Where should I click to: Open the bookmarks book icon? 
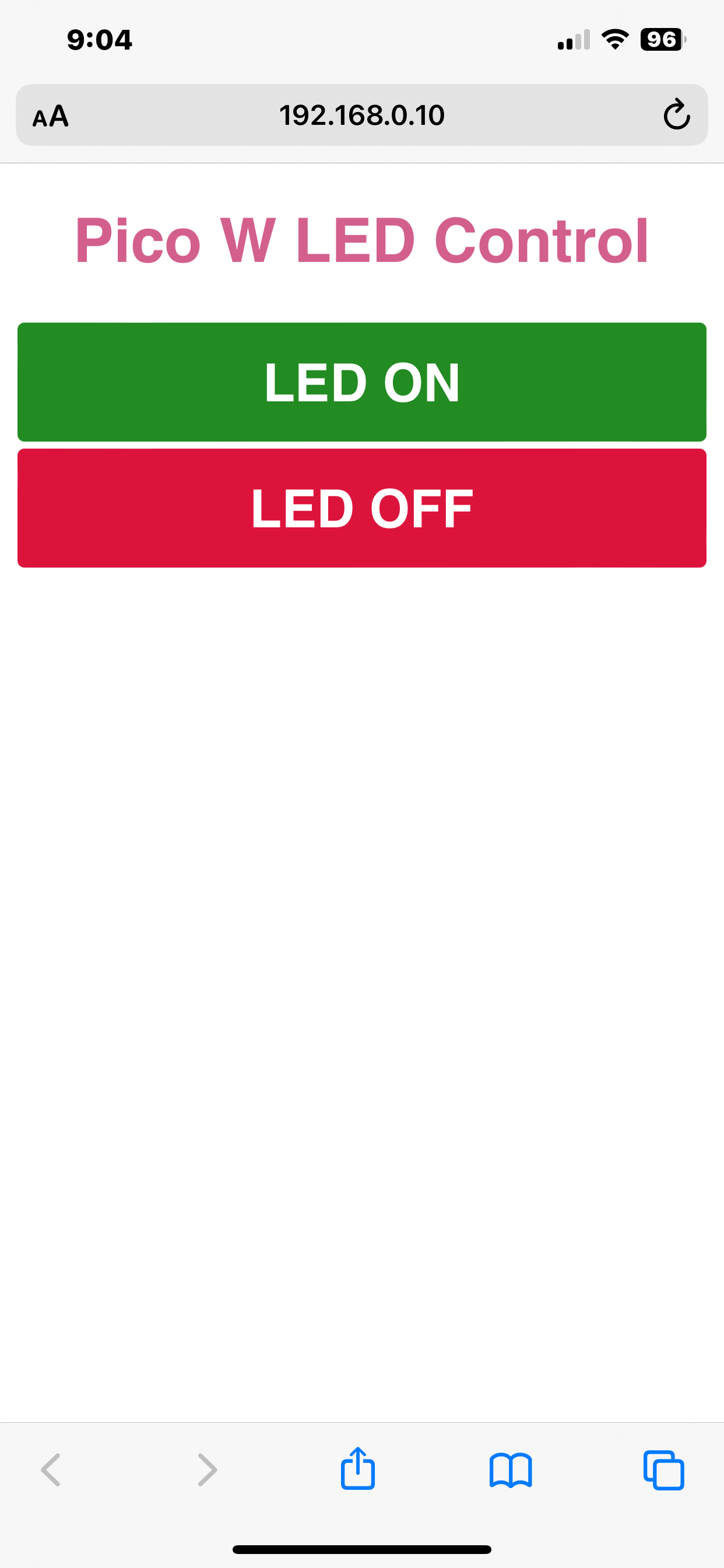coord(511,1470)
